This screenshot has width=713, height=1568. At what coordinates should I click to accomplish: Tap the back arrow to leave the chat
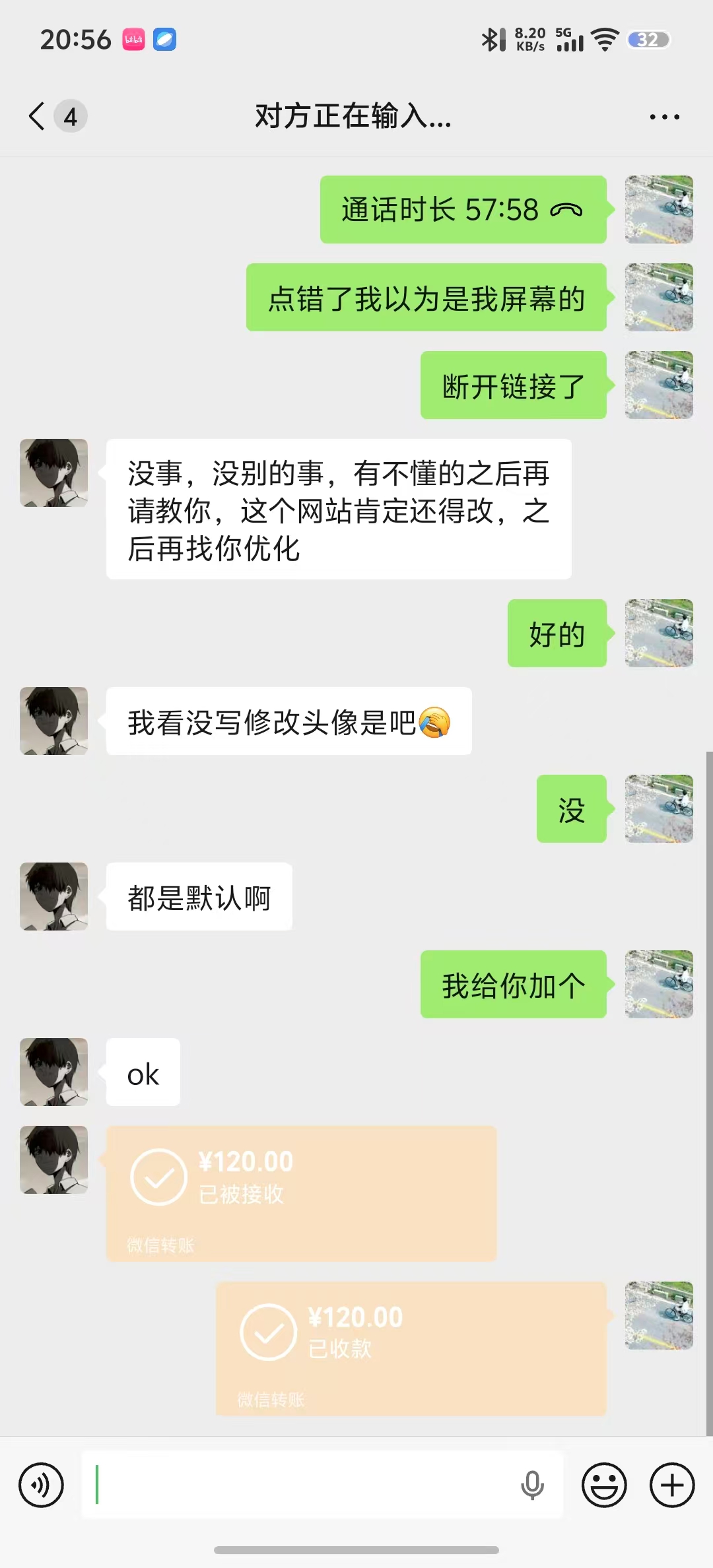tap(36, 115)
